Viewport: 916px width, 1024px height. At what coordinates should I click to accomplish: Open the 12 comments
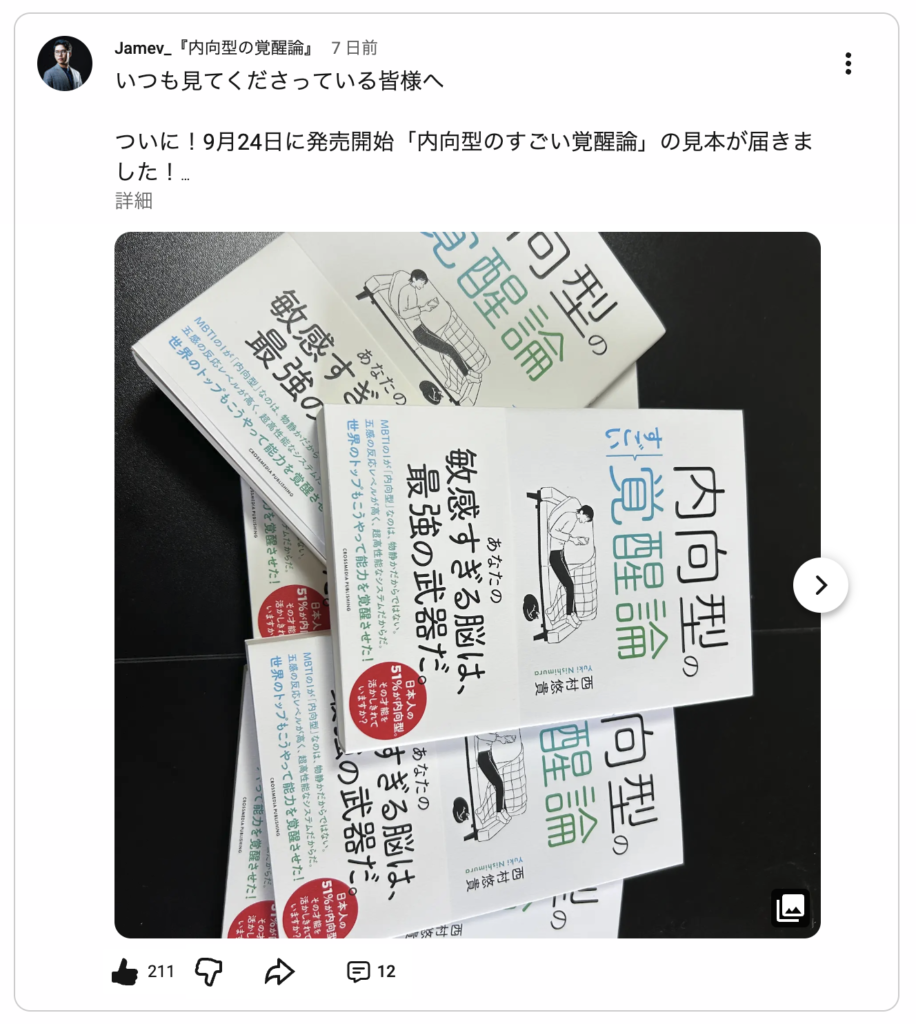click(371, 972)
